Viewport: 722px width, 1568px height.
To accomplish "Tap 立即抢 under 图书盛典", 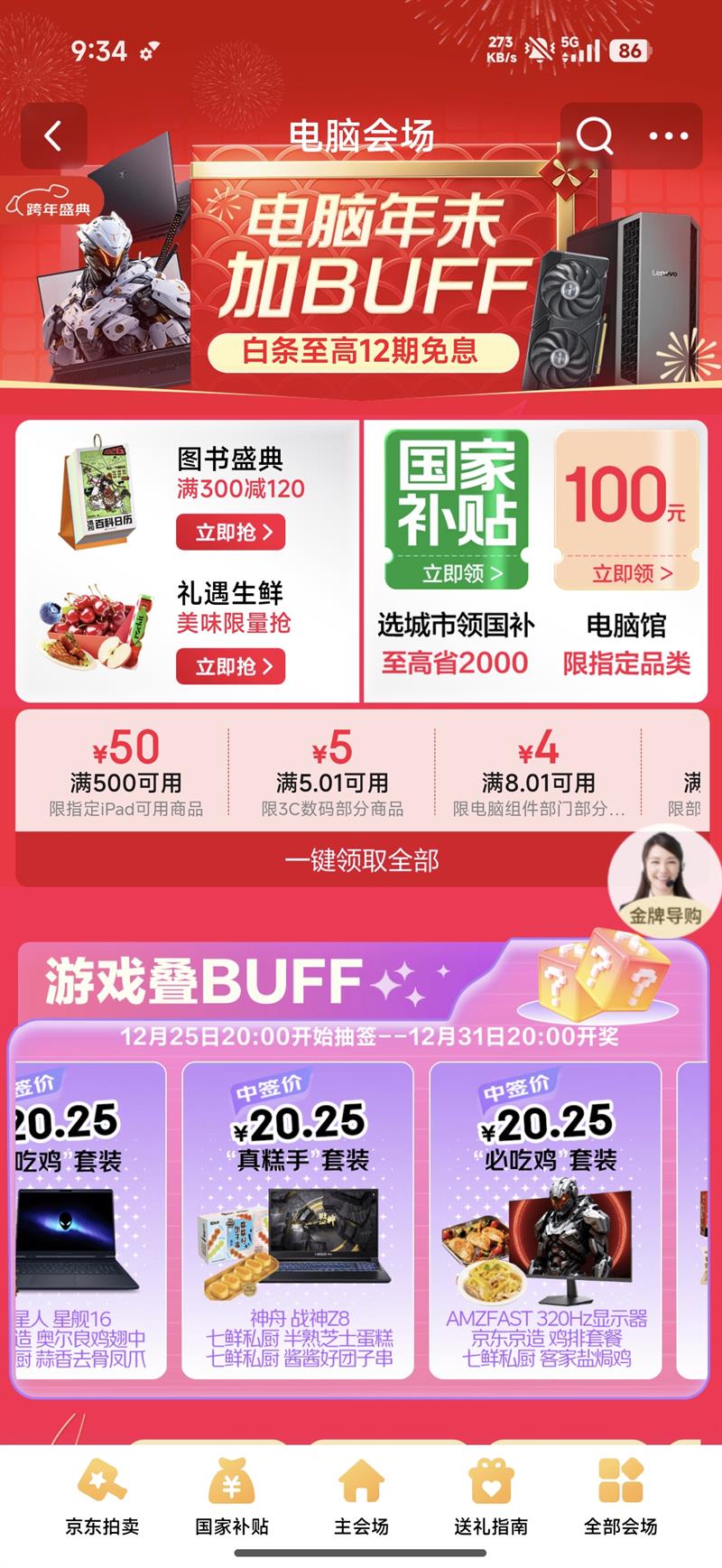I will (x=231, y=534).
